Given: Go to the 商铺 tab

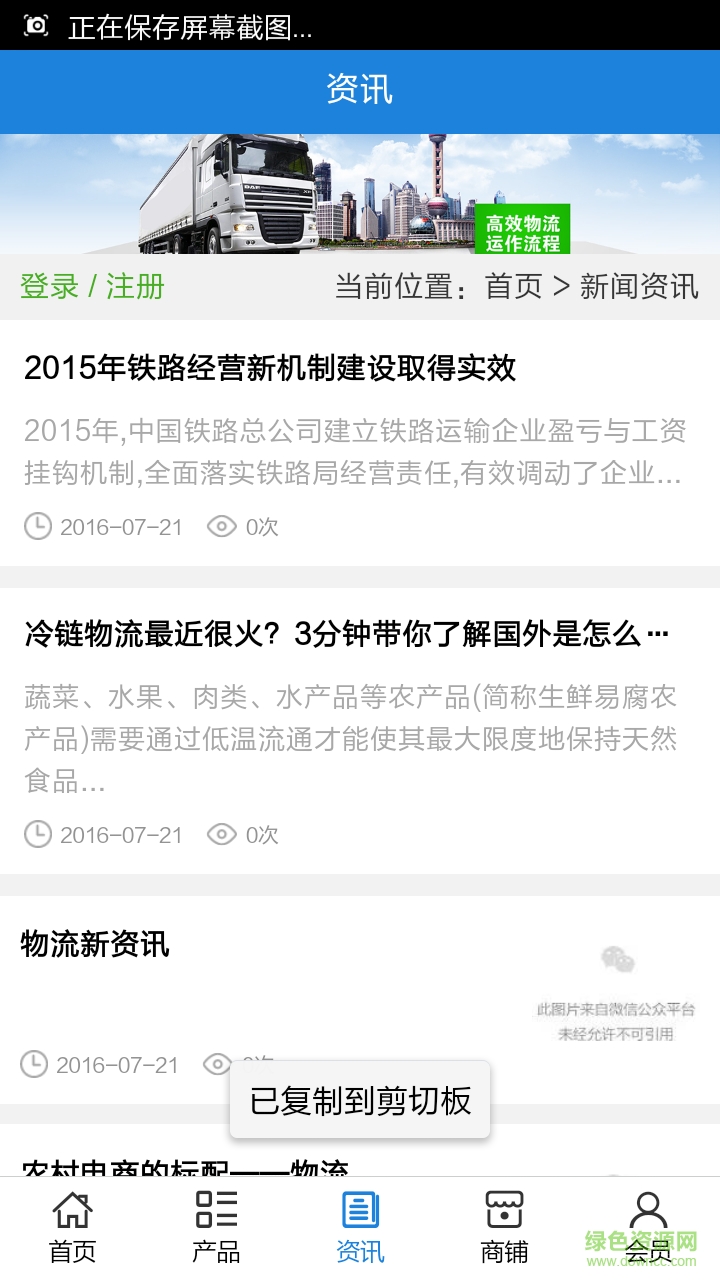Looking at the screenshot, I should pos(504,1227).
